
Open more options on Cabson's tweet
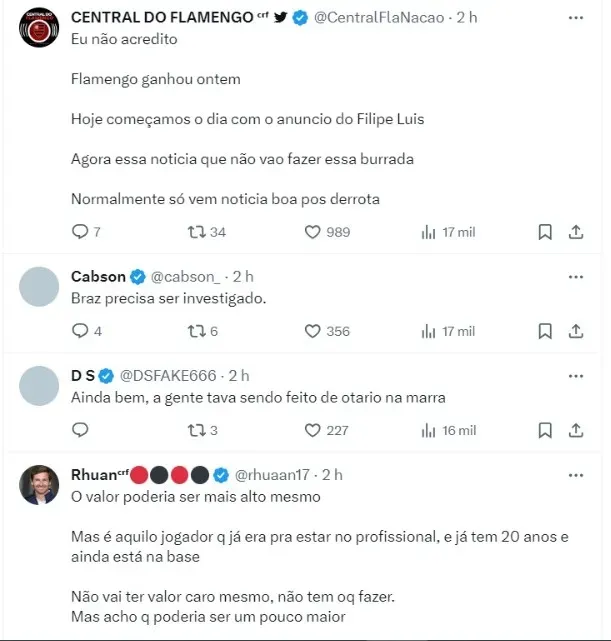576,276
